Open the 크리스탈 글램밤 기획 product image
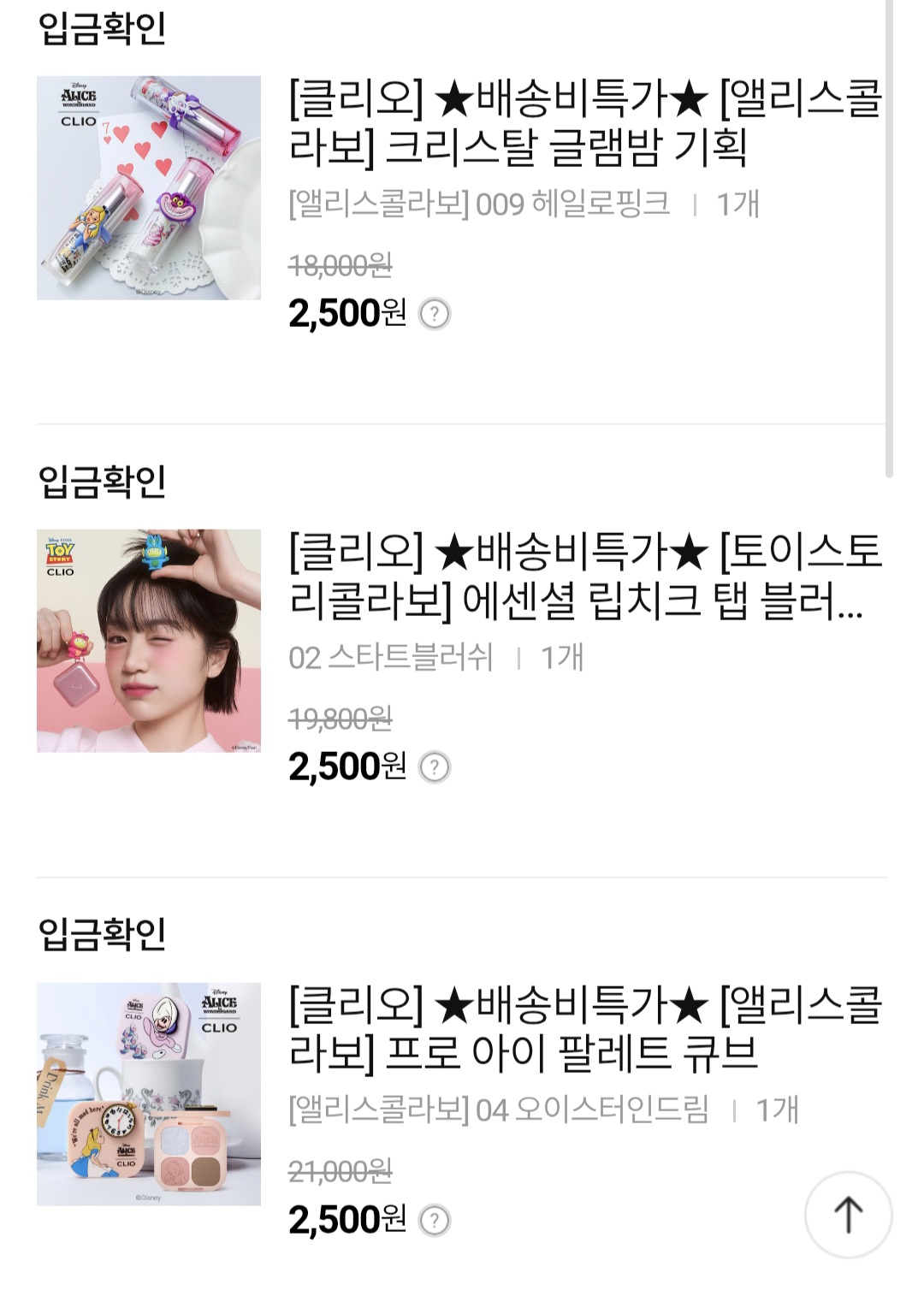 pyautogui.click(x=149, y=188)
